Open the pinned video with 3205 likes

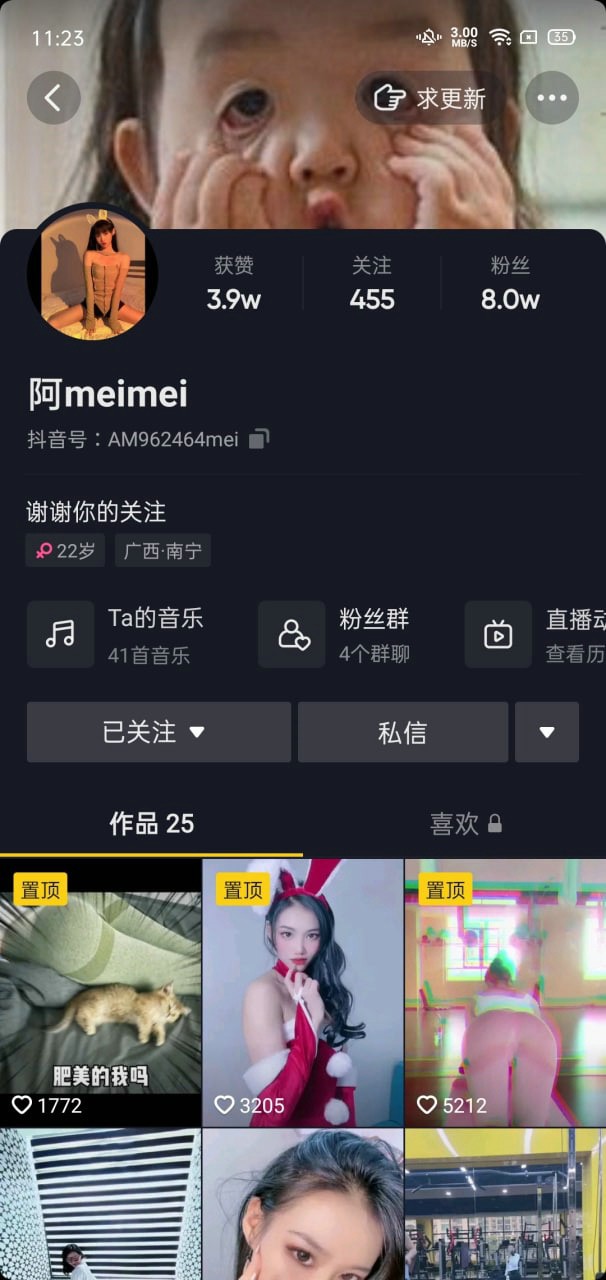pyautogui.click(x=303, y=990)
